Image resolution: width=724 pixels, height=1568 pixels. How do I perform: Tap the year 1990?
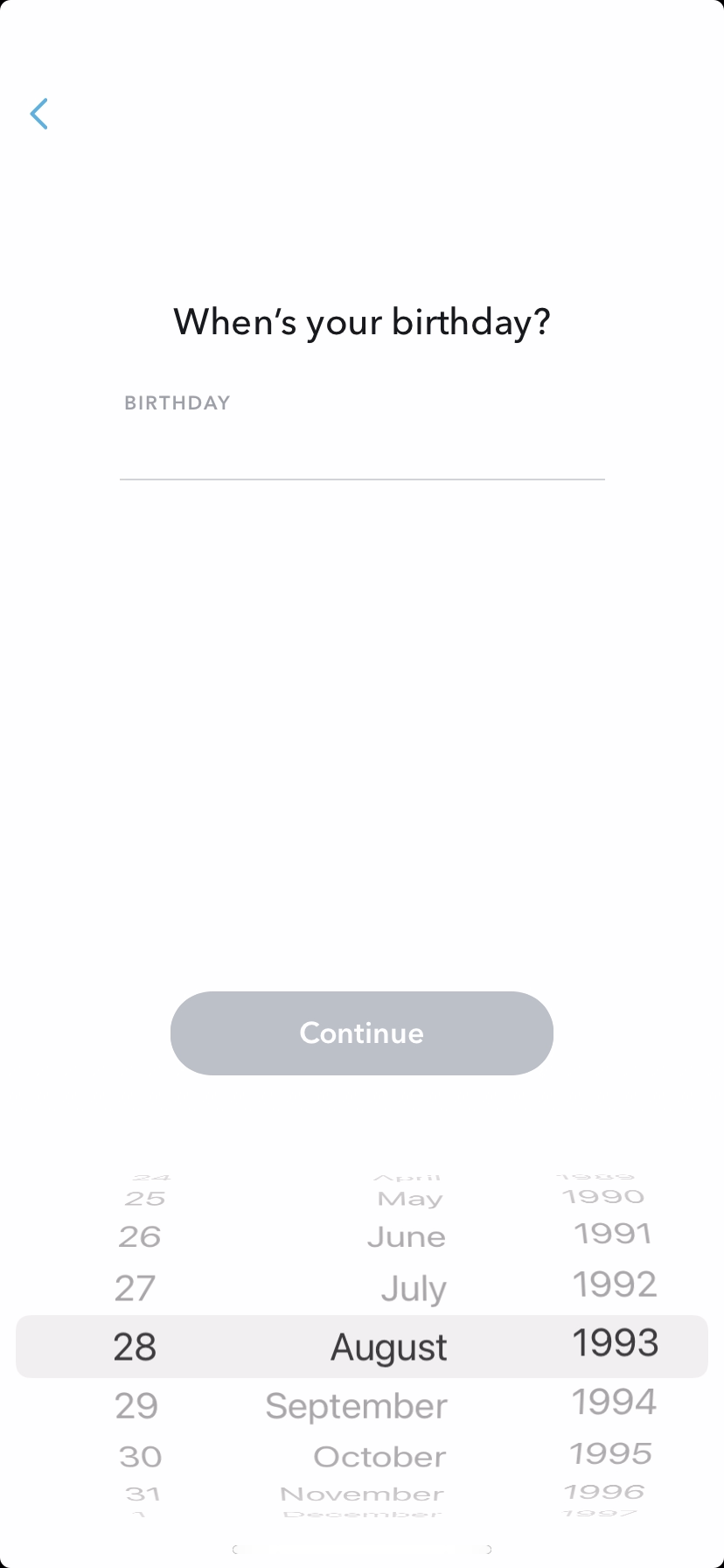[606, 1195]
